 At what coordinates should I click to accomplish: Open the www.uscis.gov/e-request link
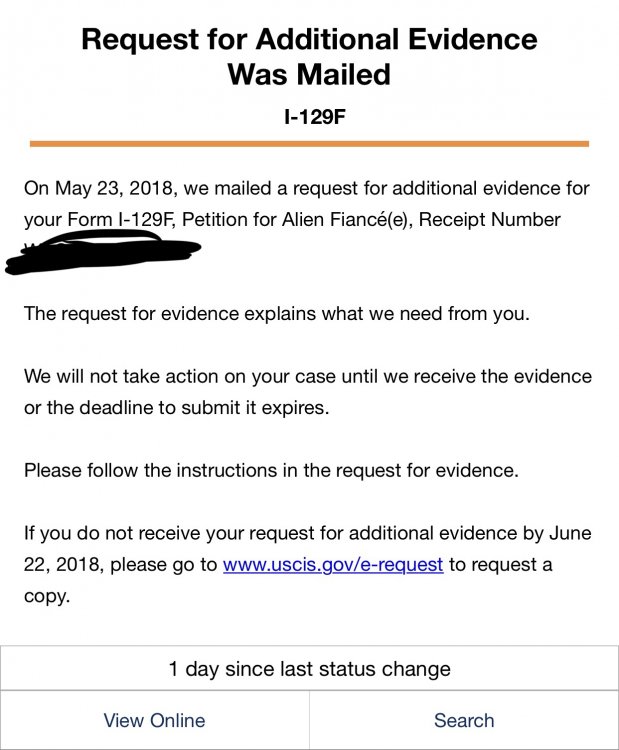[332, 565]
